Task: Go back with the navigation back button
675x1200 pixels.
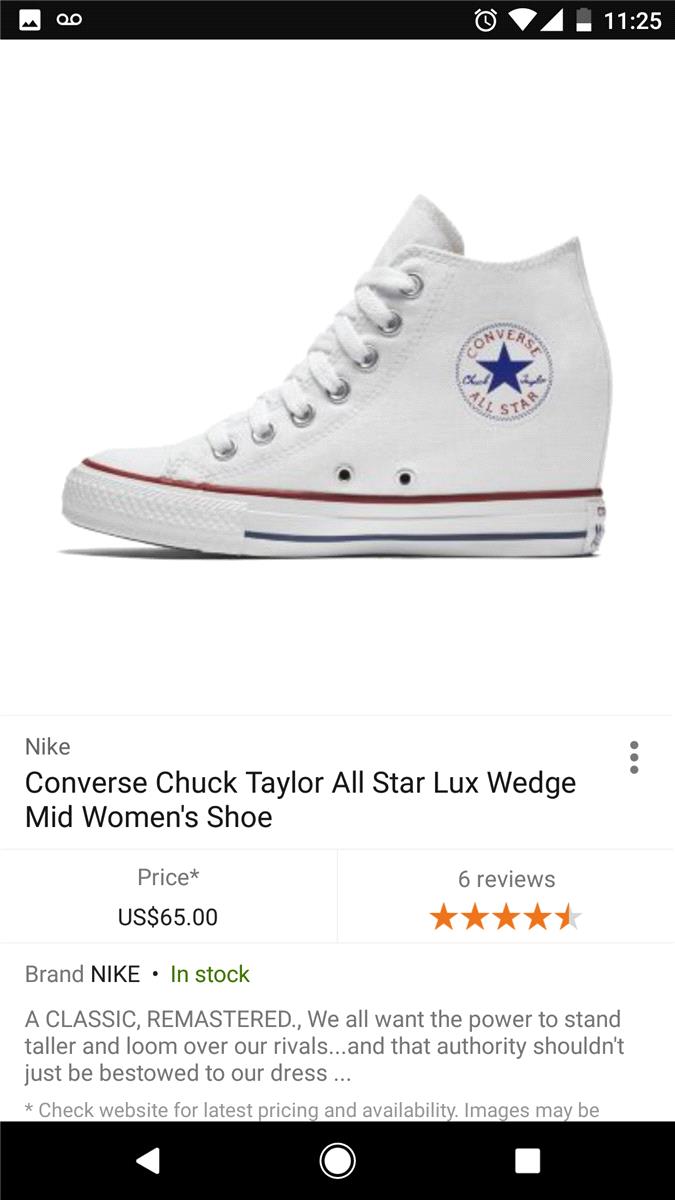Action: [148, 1160]
